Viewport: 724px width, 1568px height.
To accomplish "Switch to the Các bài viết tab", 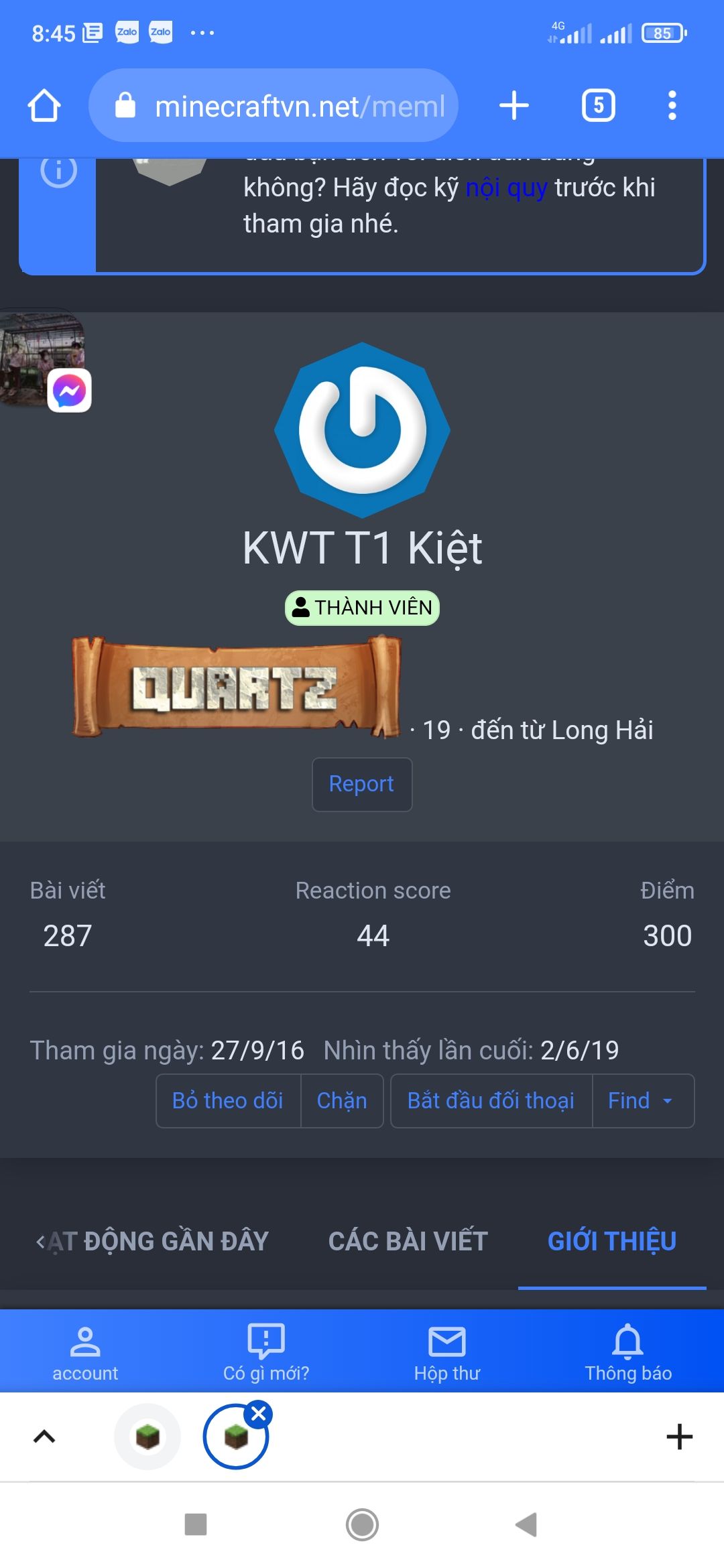I will 408,1241.
